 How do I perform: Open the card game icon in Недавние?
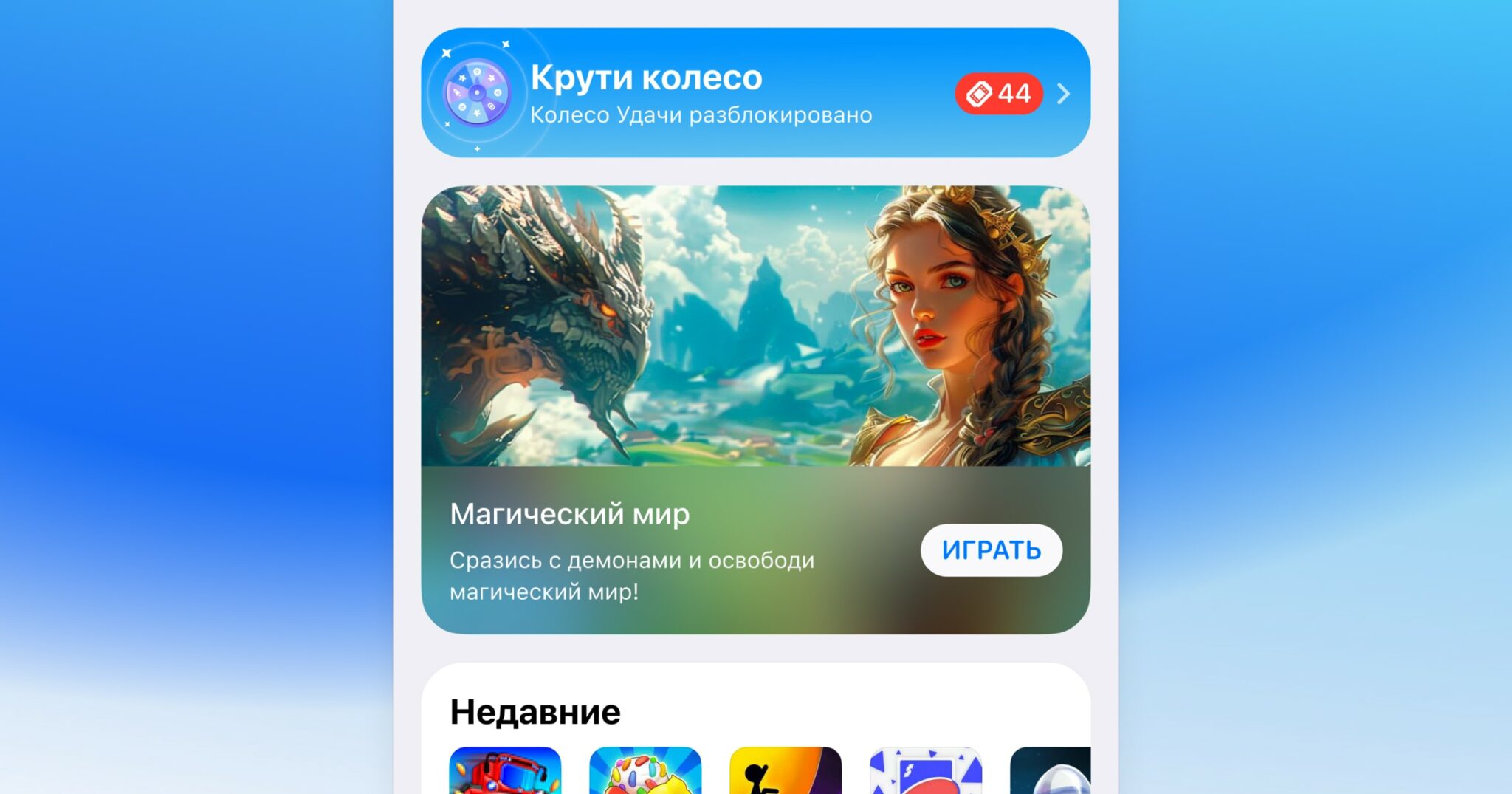click(926, 771)
